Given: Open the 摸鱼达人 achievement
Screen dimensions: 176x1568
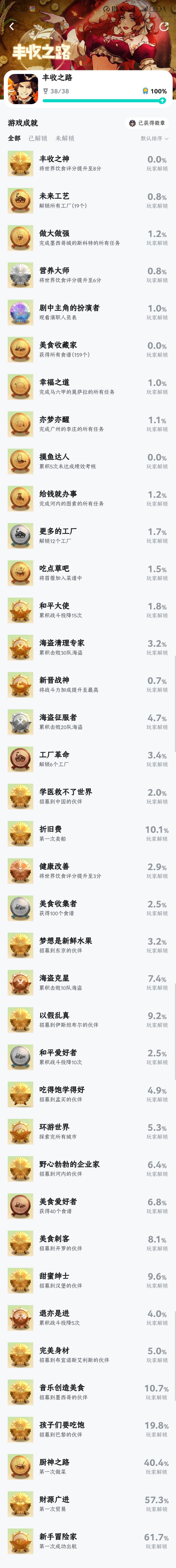Looking at the screenshot, I should click(88, 461).
